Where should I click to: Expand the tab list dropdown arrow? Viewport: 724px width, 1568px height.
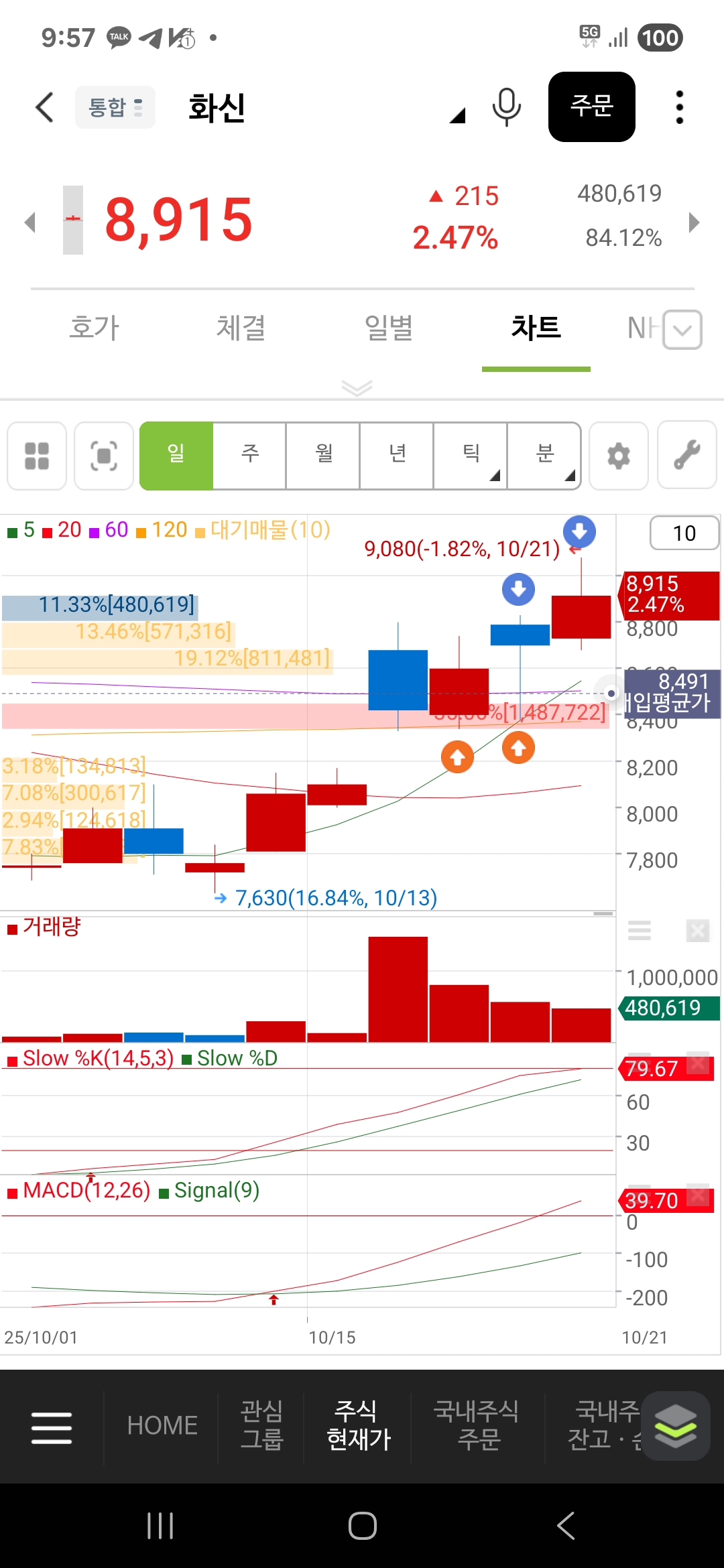[x=682, y=330]
